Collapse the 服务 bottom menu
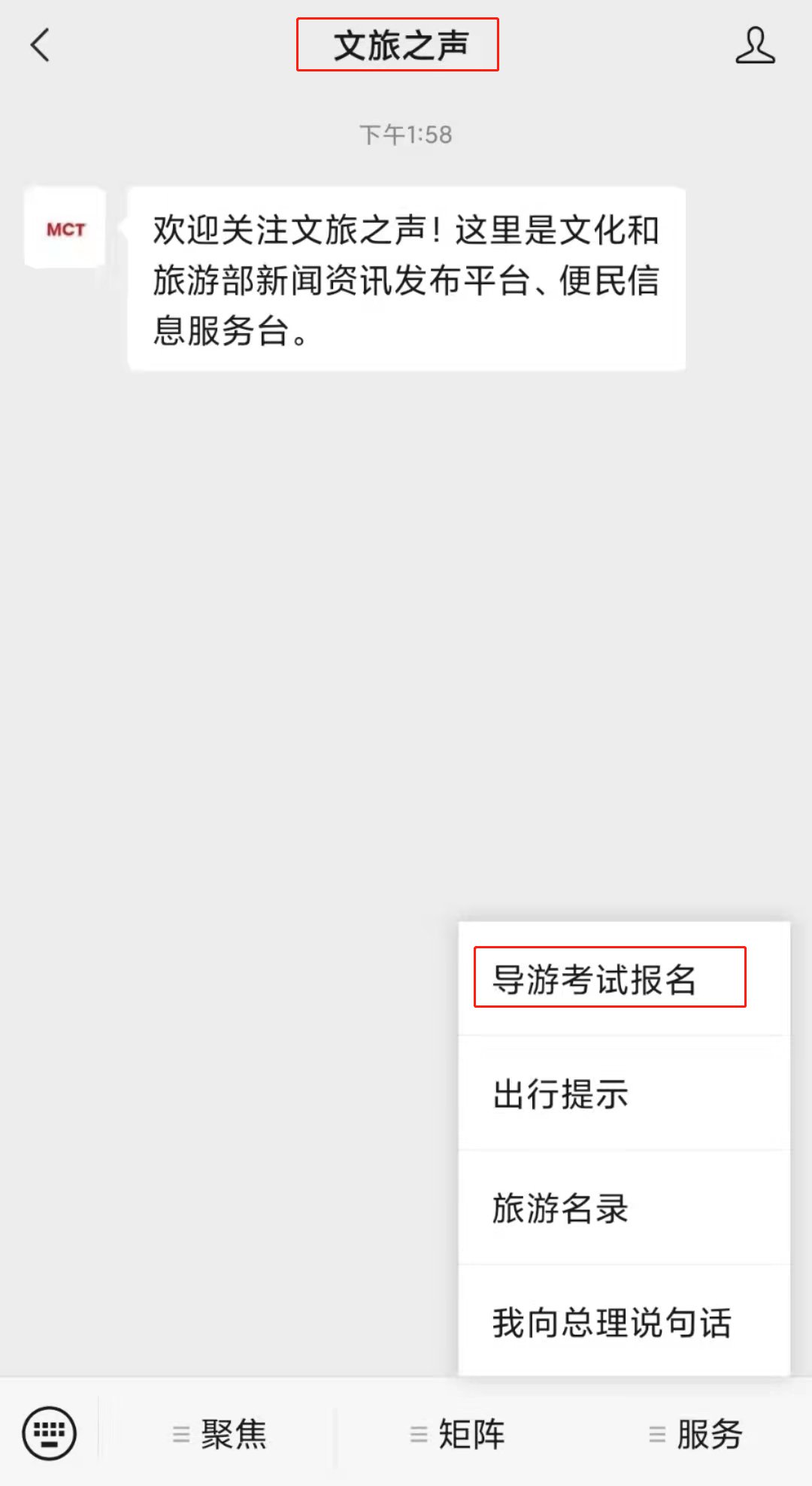 click(695, 1433)
